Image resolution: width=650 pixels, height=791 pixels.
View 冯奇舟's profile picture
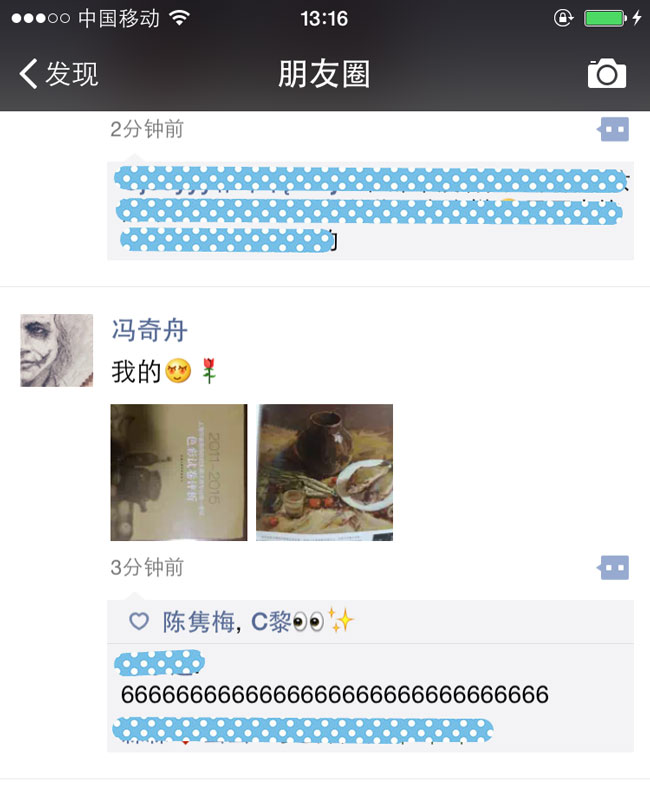click(x=56, y=350)
